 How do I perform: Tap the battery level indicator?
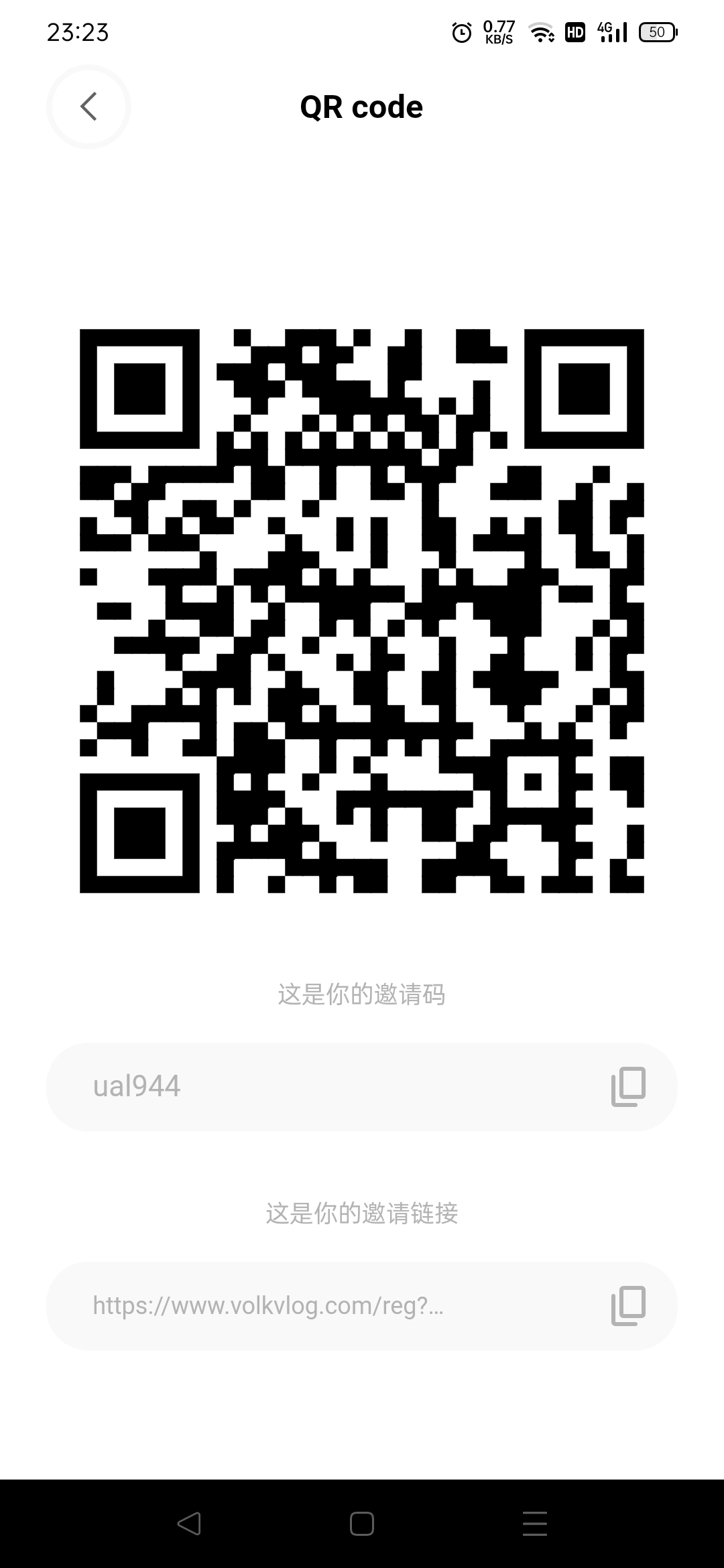pyautogui.click(x=656, y=32)
